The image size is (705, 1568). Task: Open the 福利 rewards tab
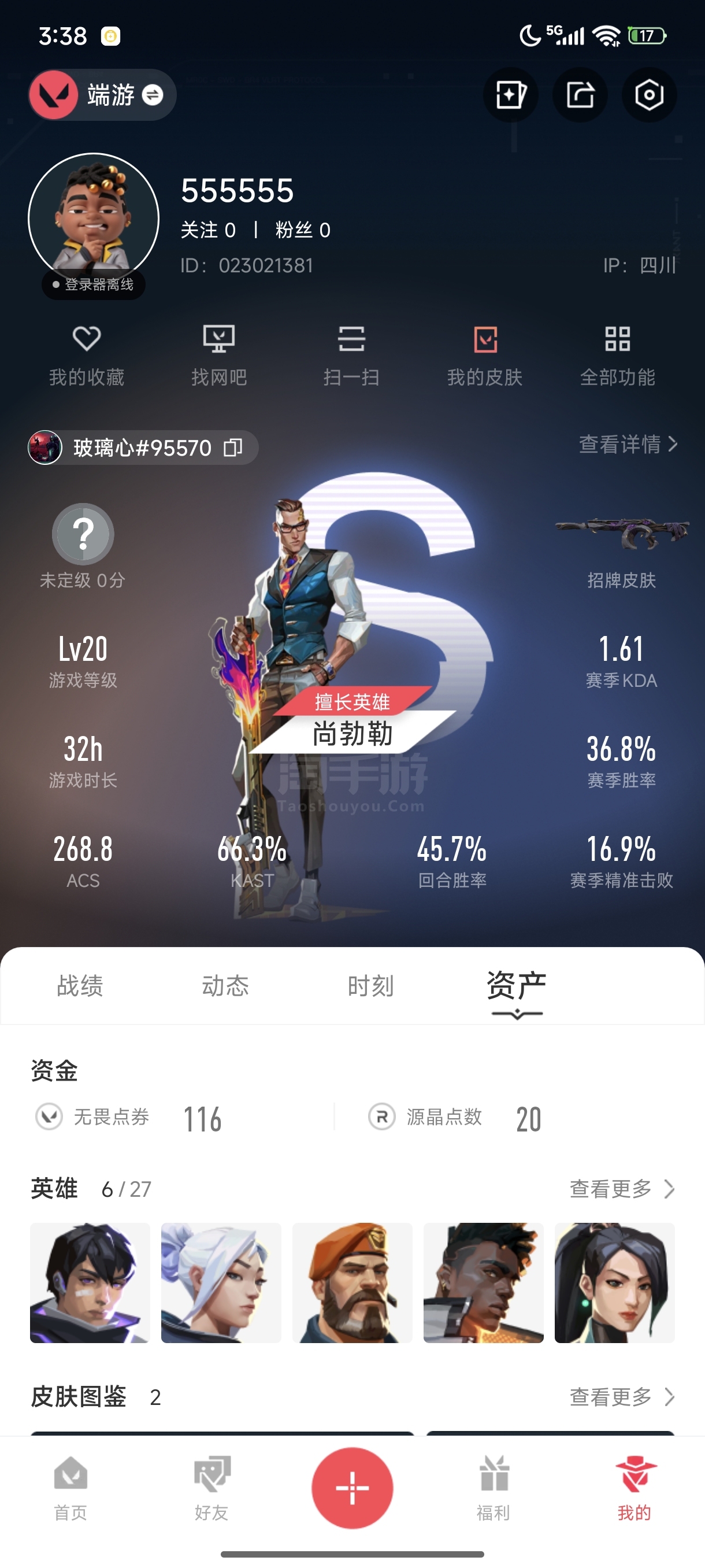493,1488
